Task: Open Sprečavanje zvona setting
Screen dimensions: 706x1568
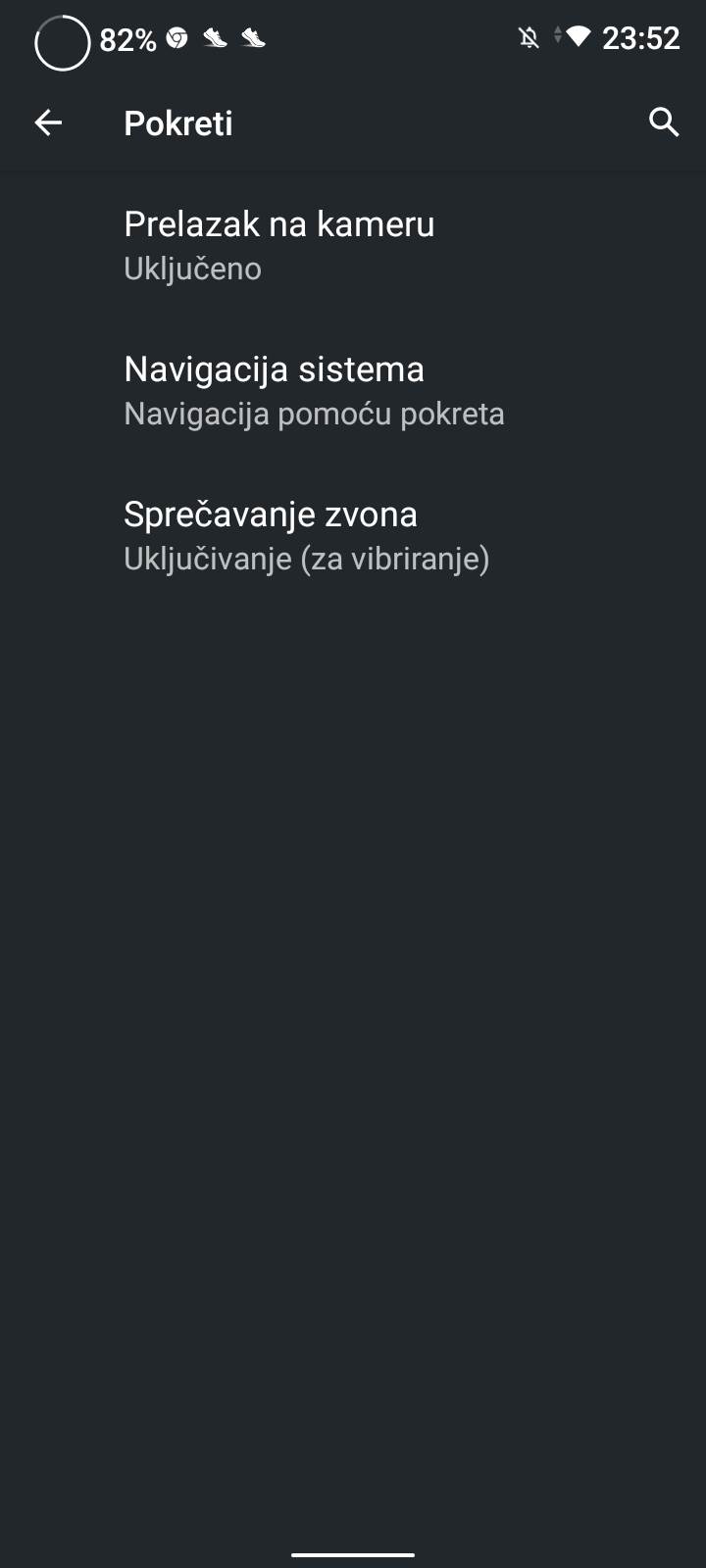Action: [306, 535]
